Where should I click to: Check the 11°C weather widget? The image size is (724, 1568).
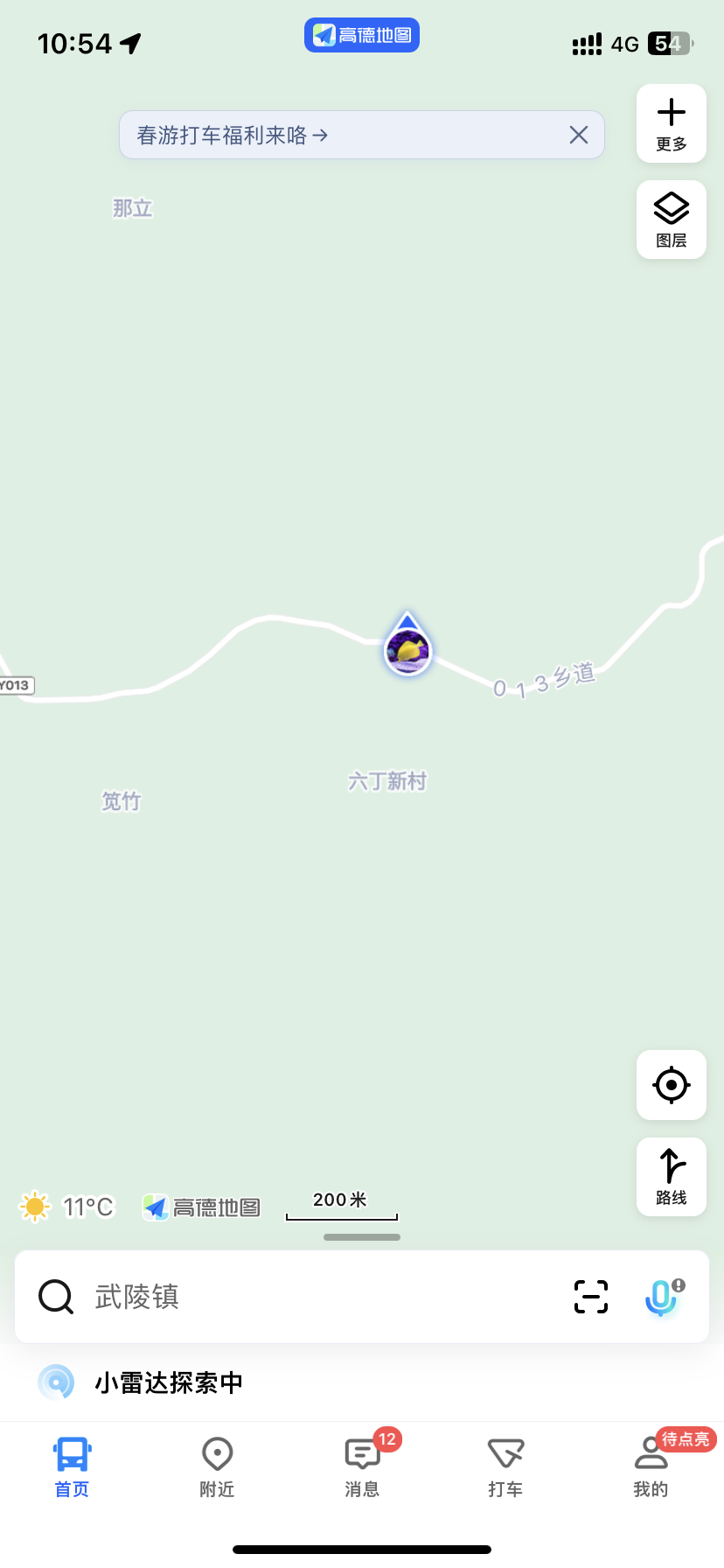[68, 1207]
